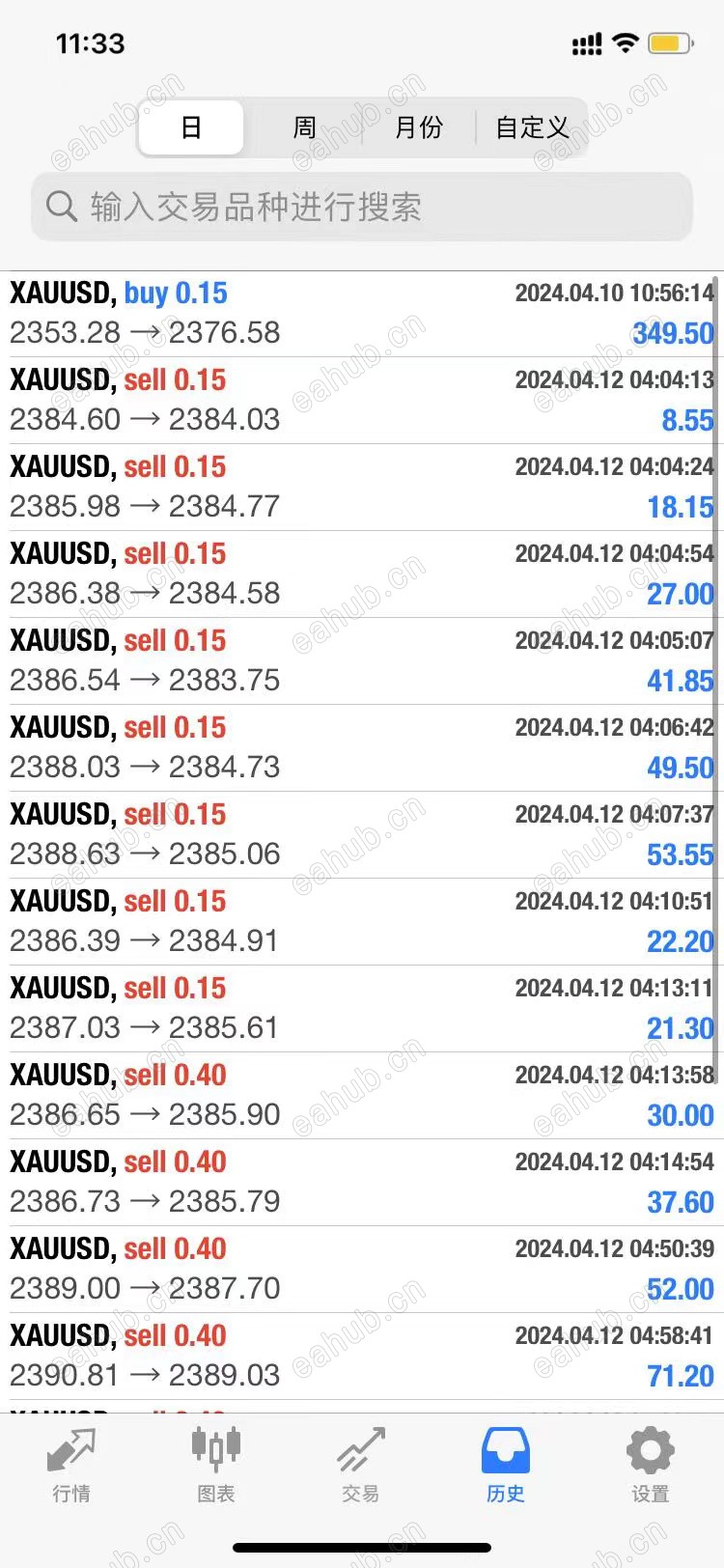
Task: Select the 日 (day) period tab
Action: (x=191, y=127)
